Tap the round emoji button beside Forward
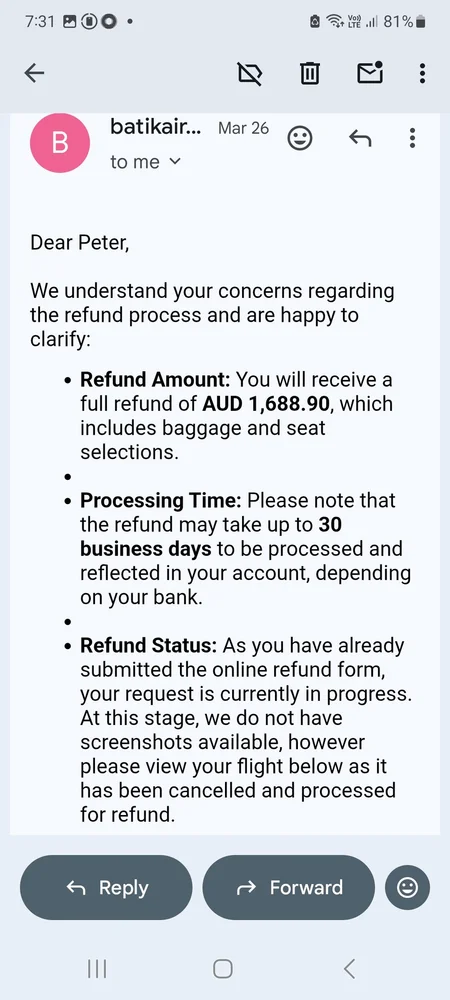Image resolution: width=450 pixels, height=1000 pixels. point(407,887)
